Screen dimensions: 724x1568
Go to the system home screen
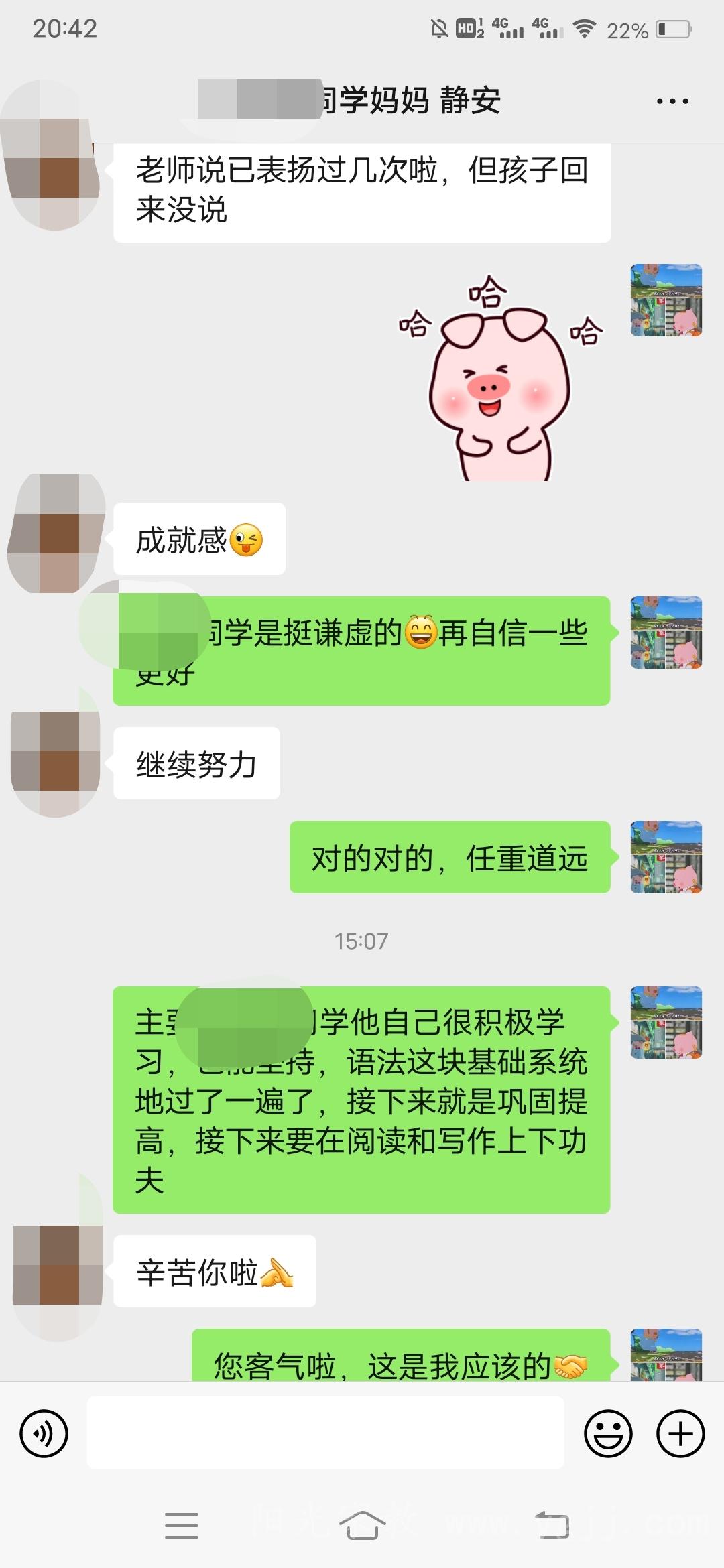[x=362, y=1526]
